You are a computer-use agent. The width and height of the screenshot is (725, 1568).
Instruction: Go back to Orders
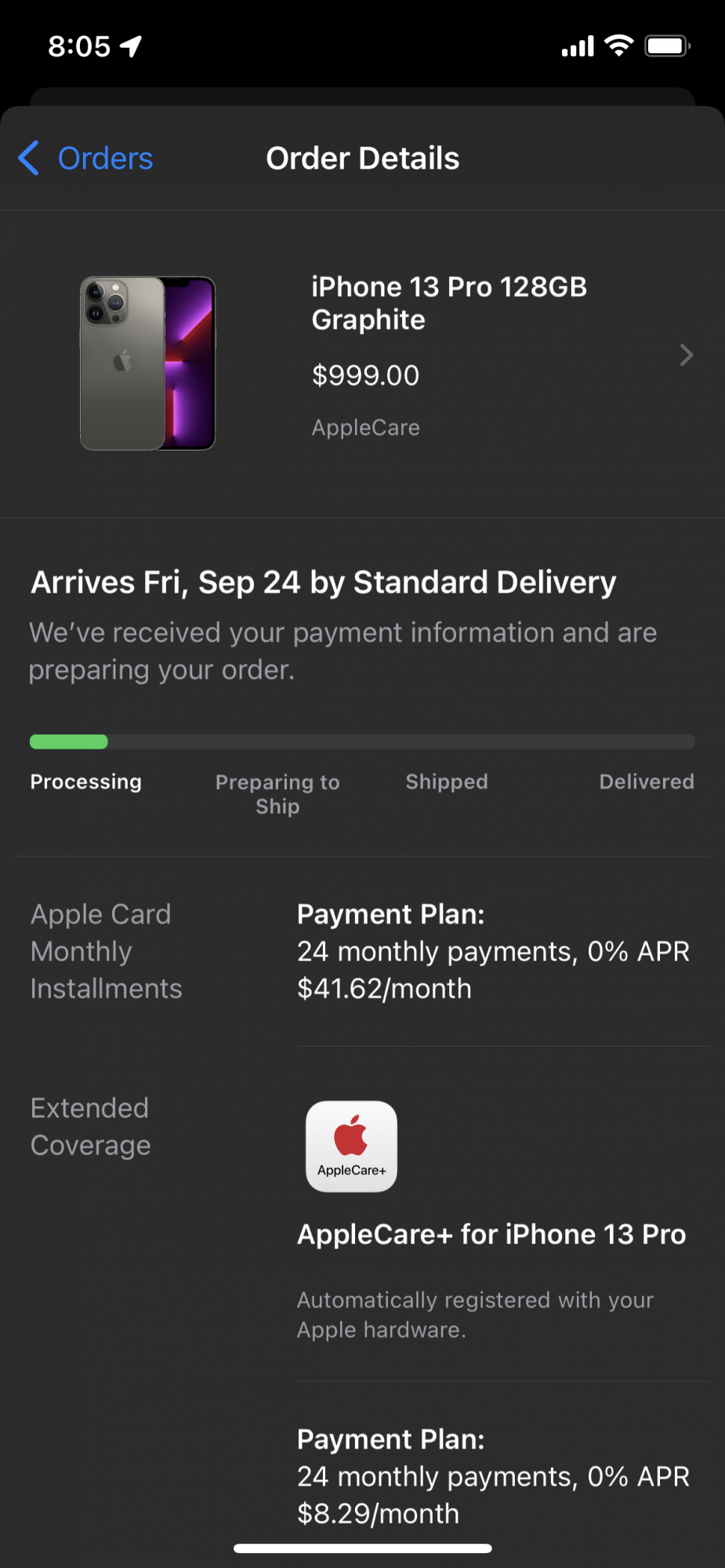[86, 158]
